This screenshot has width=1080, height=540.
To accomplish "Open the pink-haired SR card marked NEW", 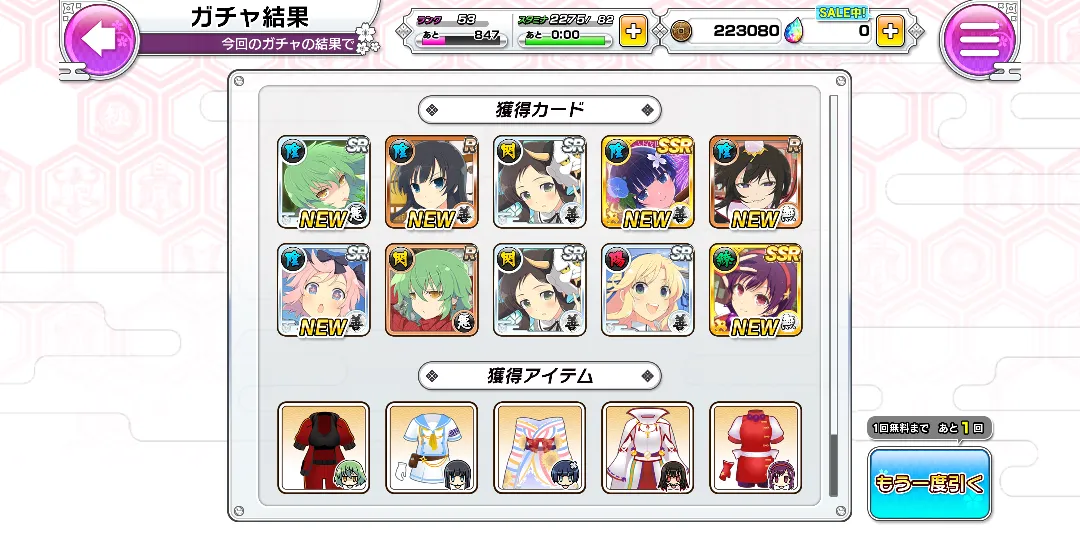I will (x=323, y=290).
